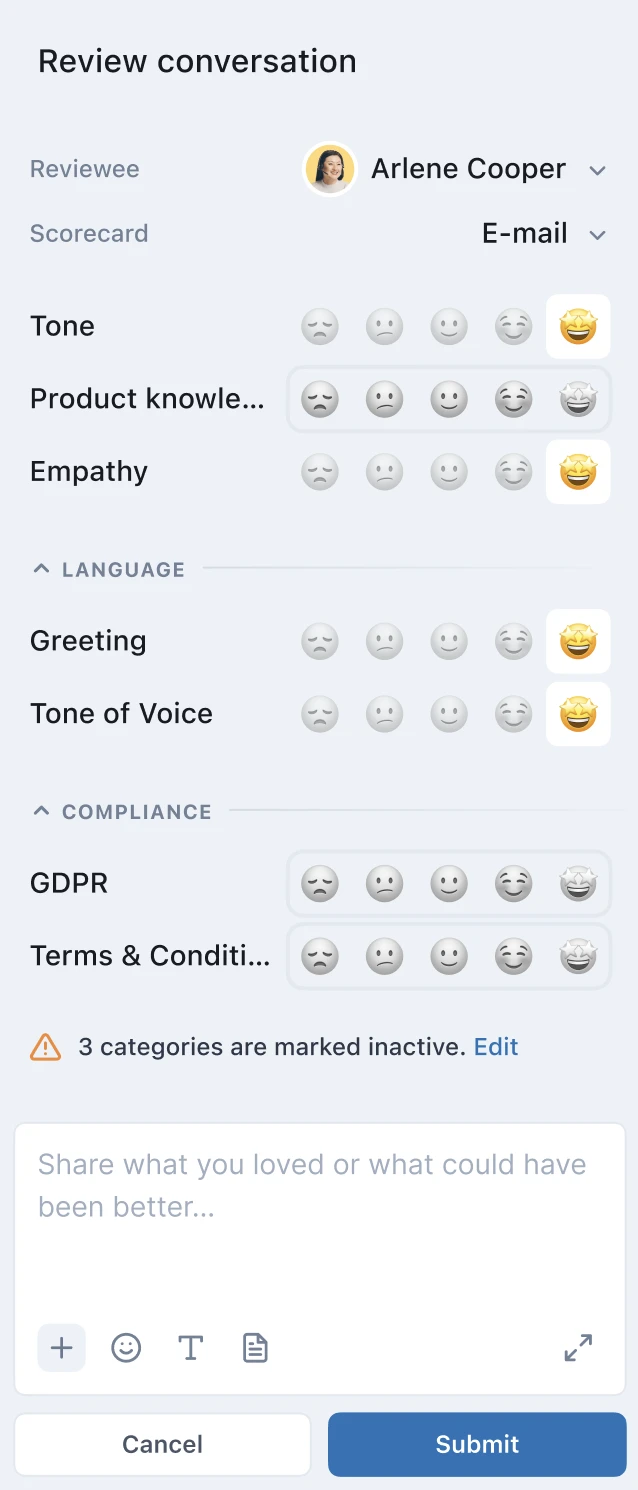Screen dimensions: 638x1490
Task: Give Product knowledge the star-struck rating
Action: [x=578, y=400]
